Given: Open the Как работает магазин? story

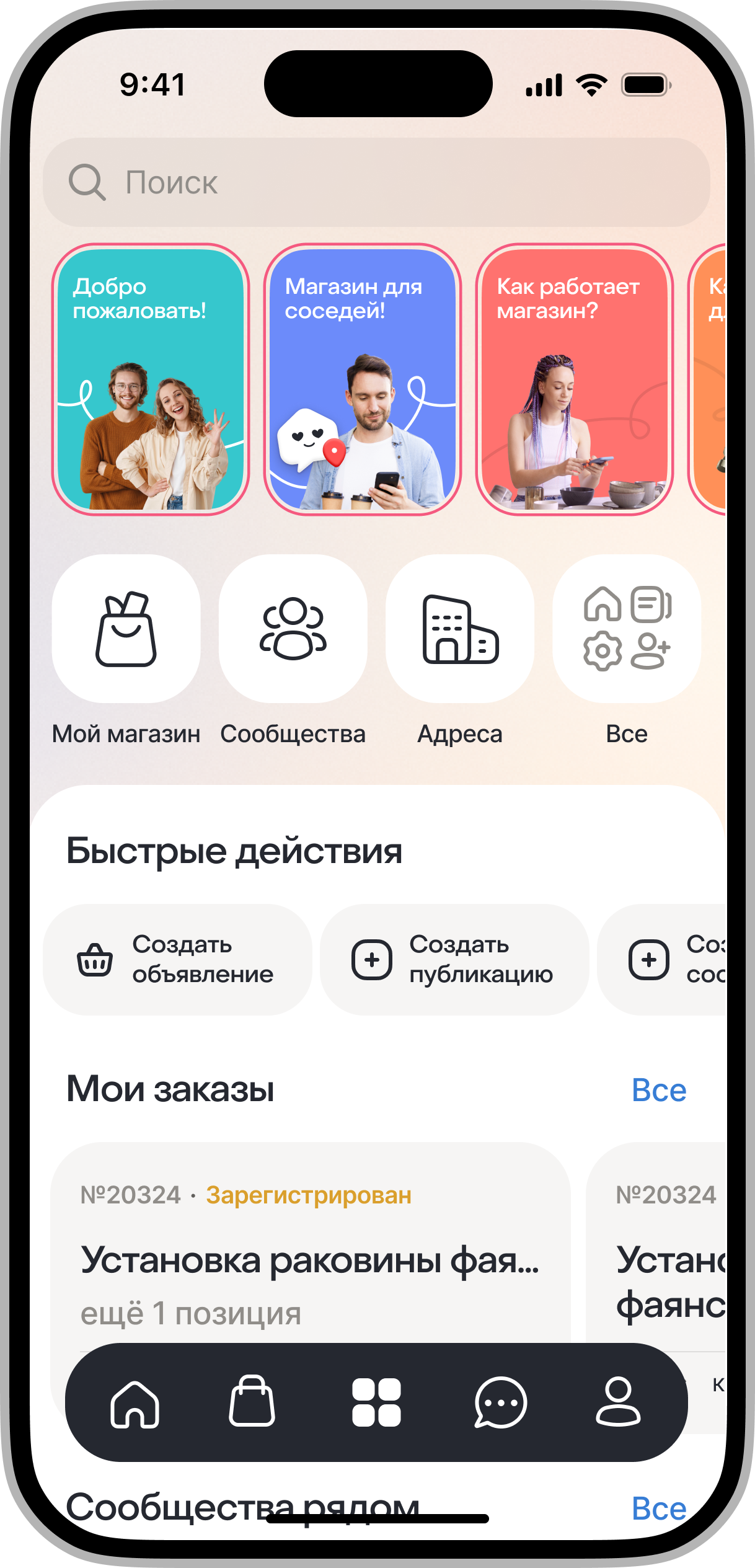Looking at the screenshot, I should pos(575,379).
